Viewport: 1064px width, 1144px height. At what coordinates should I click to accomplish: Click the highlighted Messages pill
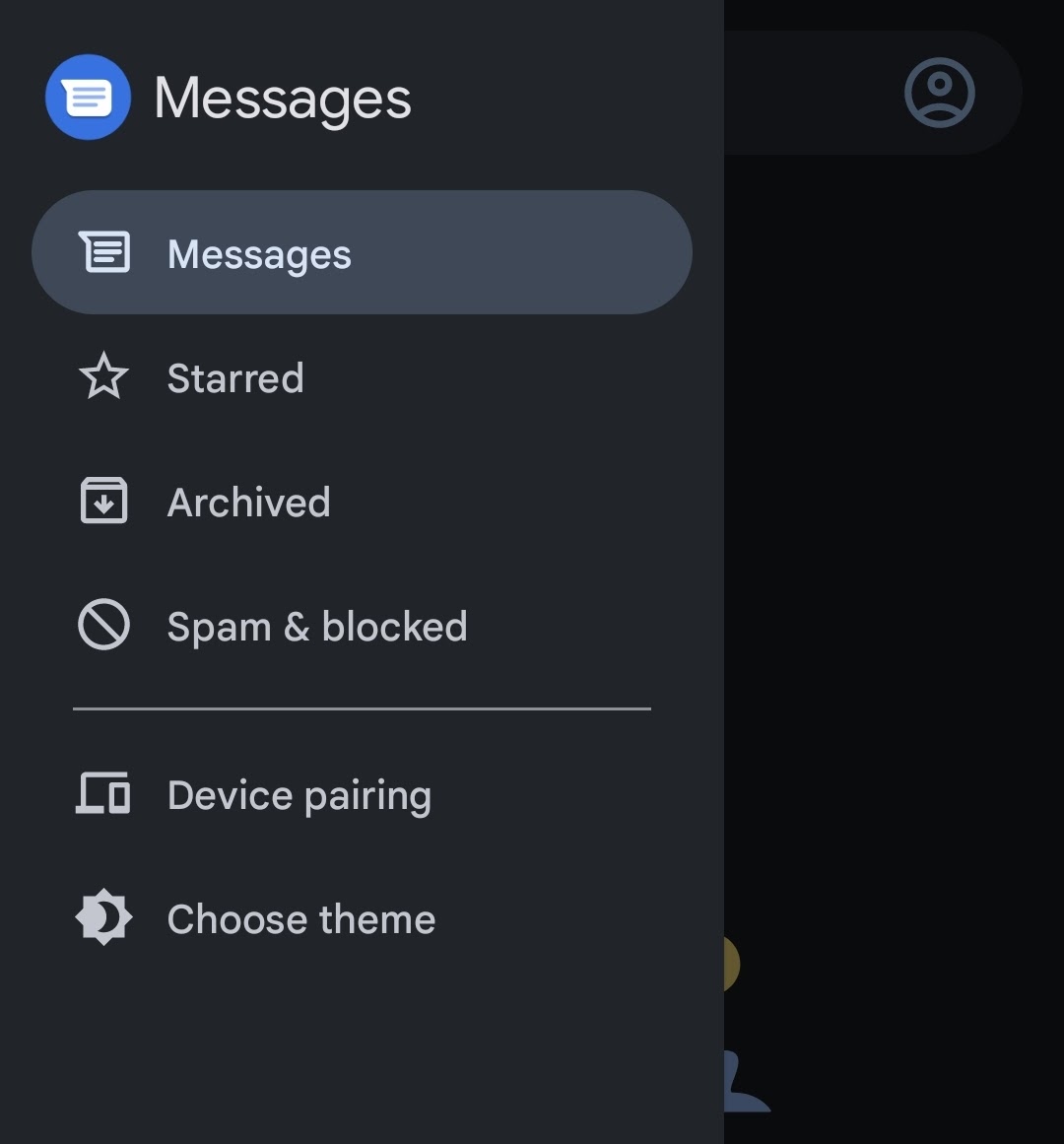[x=364, y=252]
